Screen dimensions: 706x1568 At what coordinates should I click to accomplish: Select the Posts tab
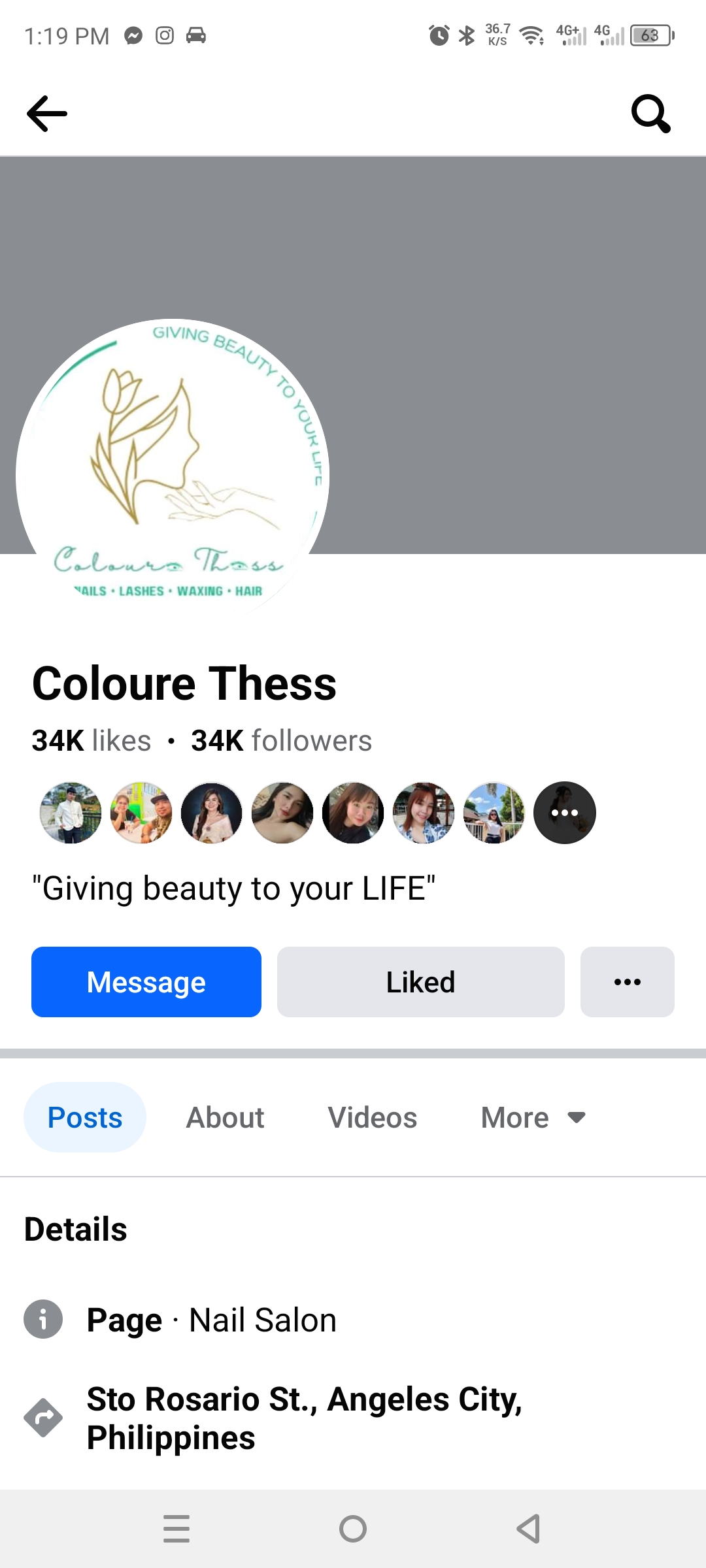click(x=85, y=1118)
